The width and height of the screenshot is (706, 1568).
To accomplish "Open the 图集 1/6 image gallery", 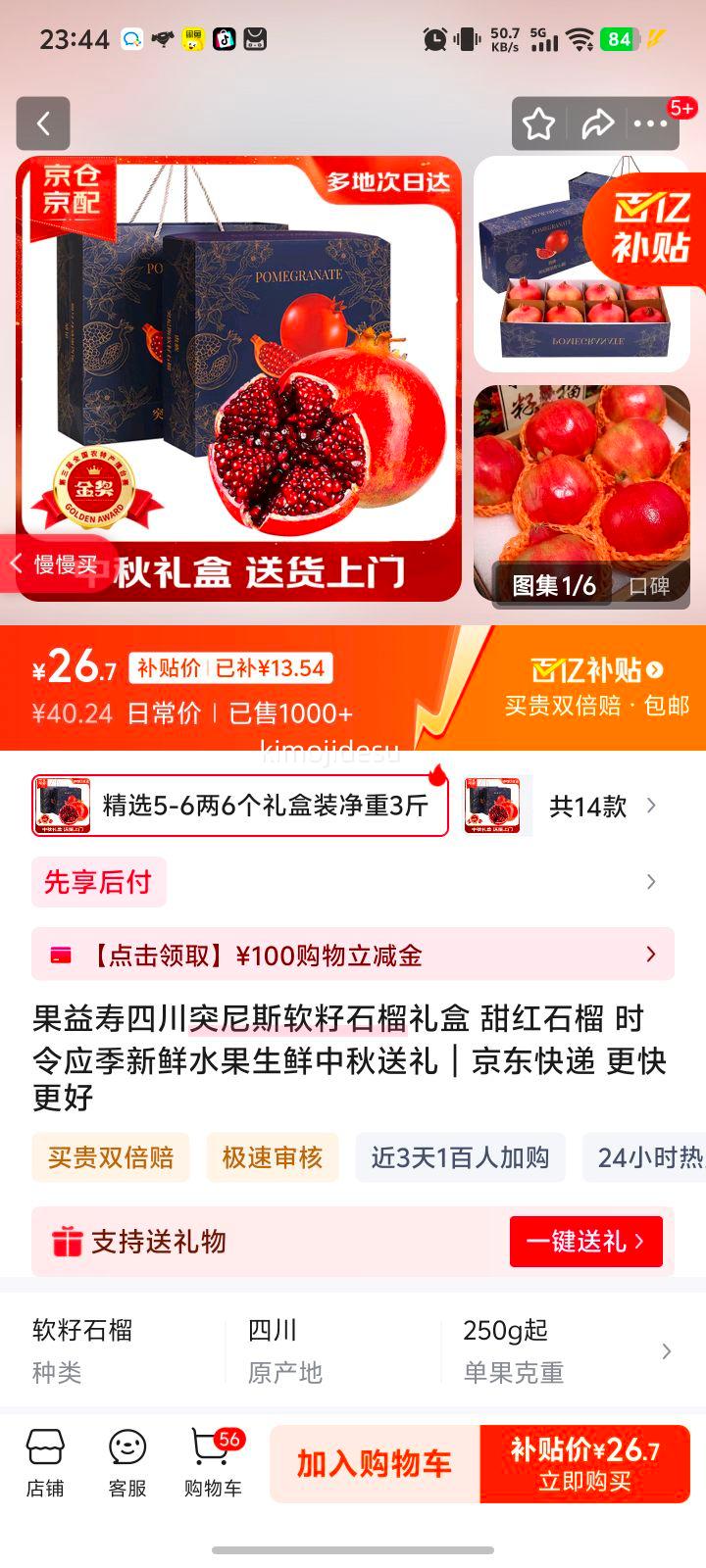I will click(553, 586).
